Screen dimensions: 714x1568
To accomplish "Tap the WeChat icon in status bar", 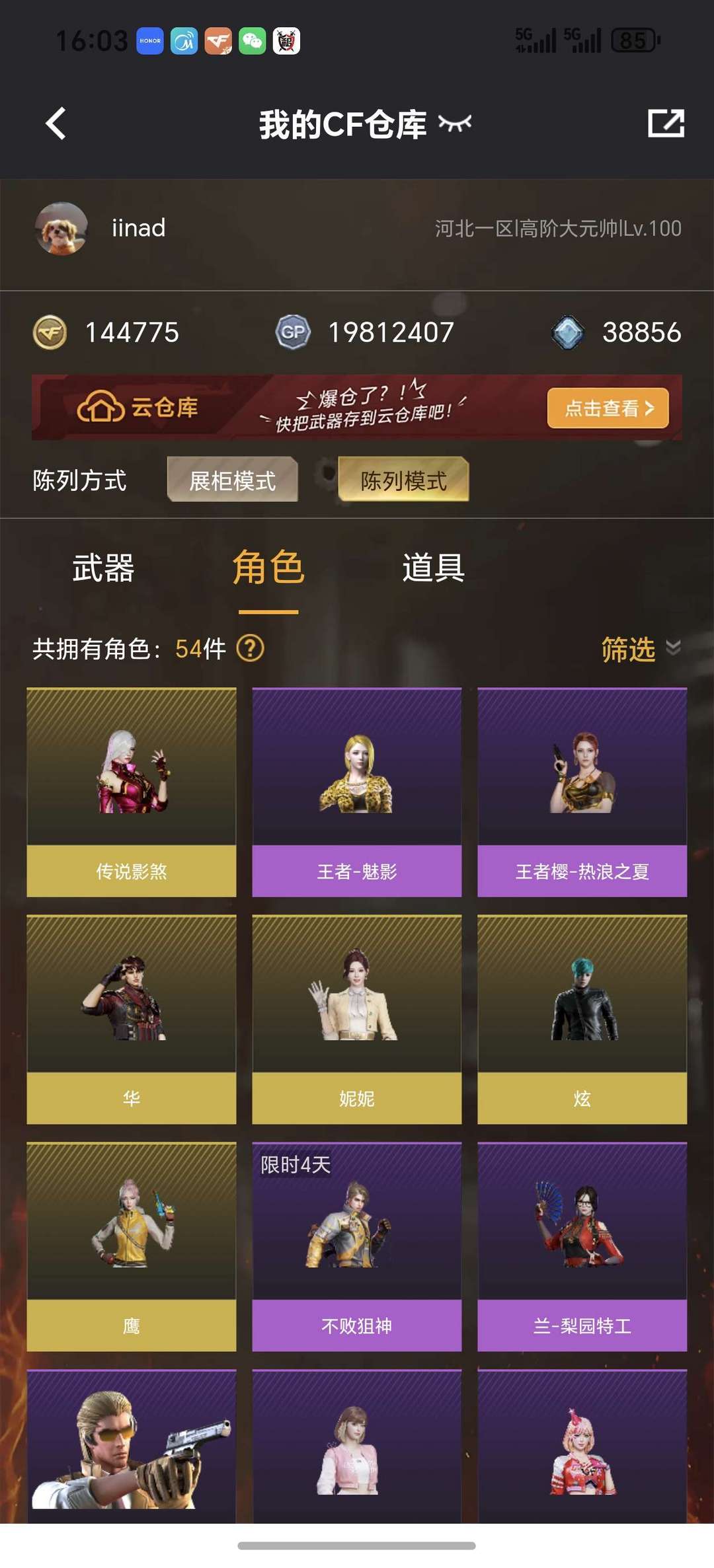I will pyautogui.click(x=252, y=40).
